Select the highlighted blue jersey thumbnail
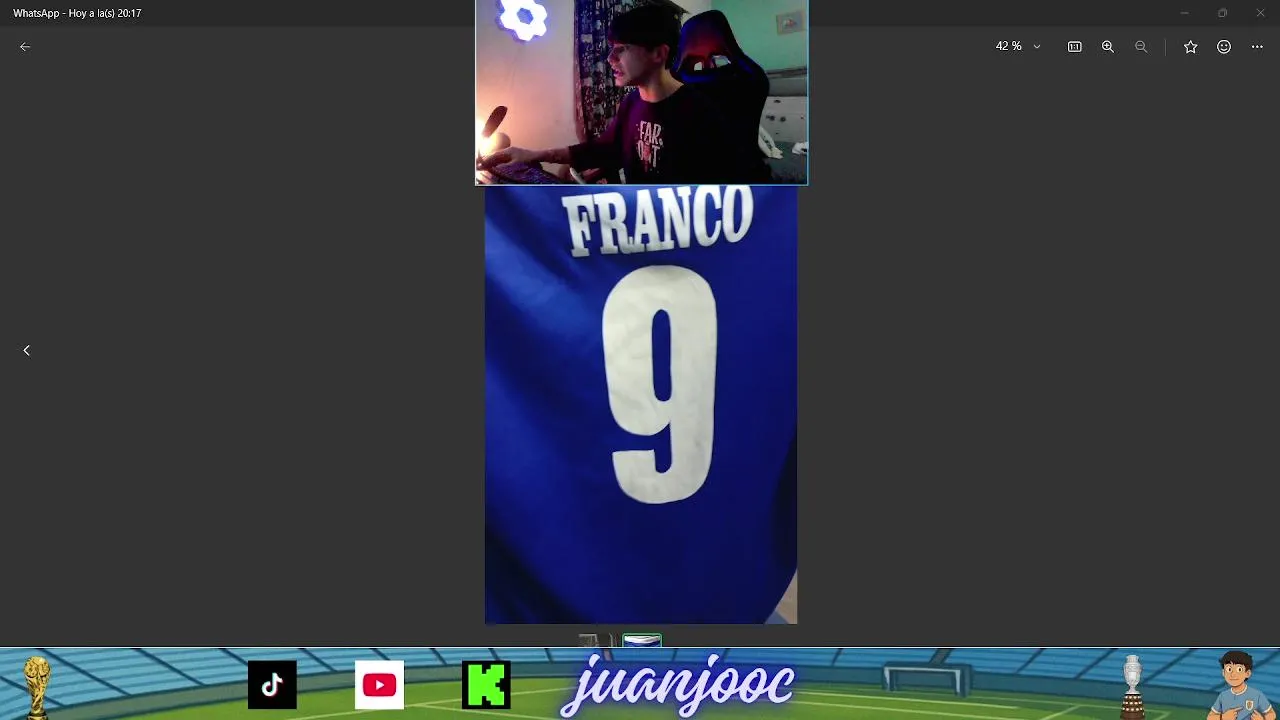 (x=642, y=641)
